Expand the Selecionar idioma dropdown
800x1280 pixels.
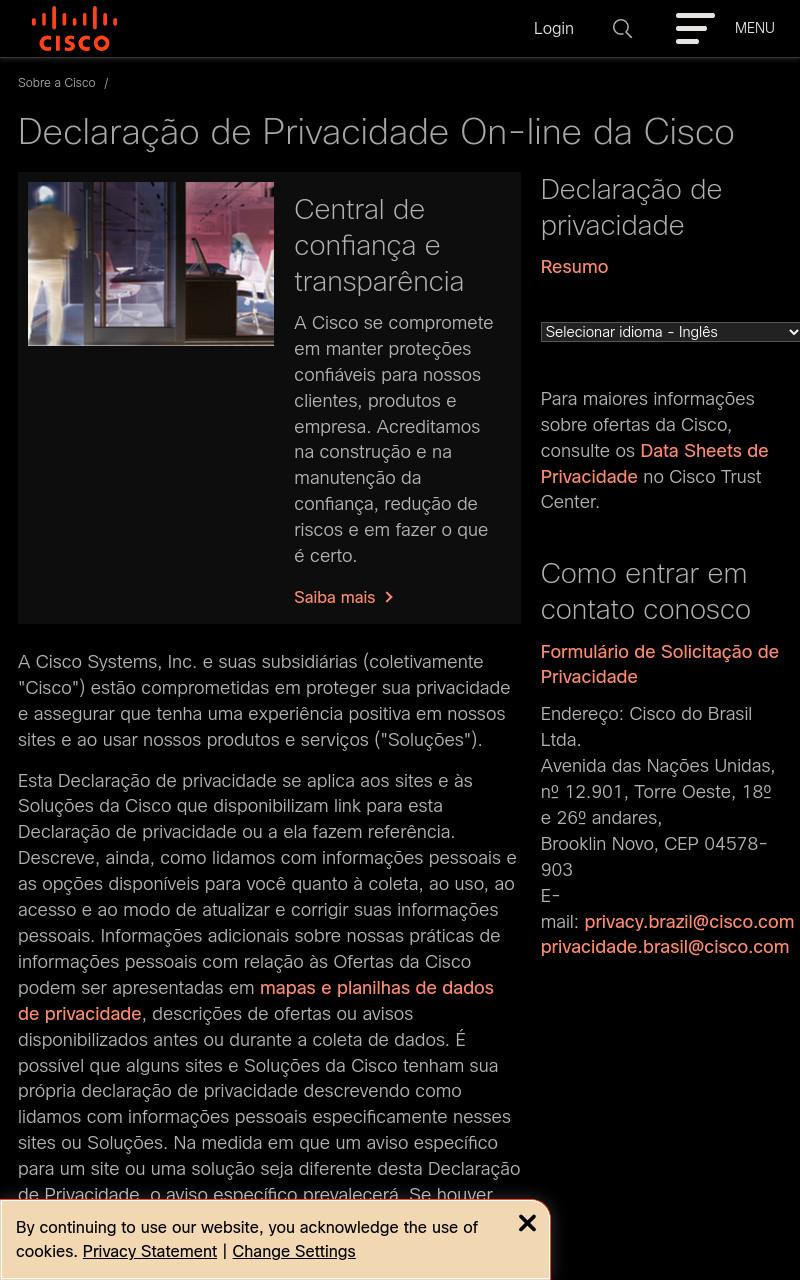tap(670, 332)
